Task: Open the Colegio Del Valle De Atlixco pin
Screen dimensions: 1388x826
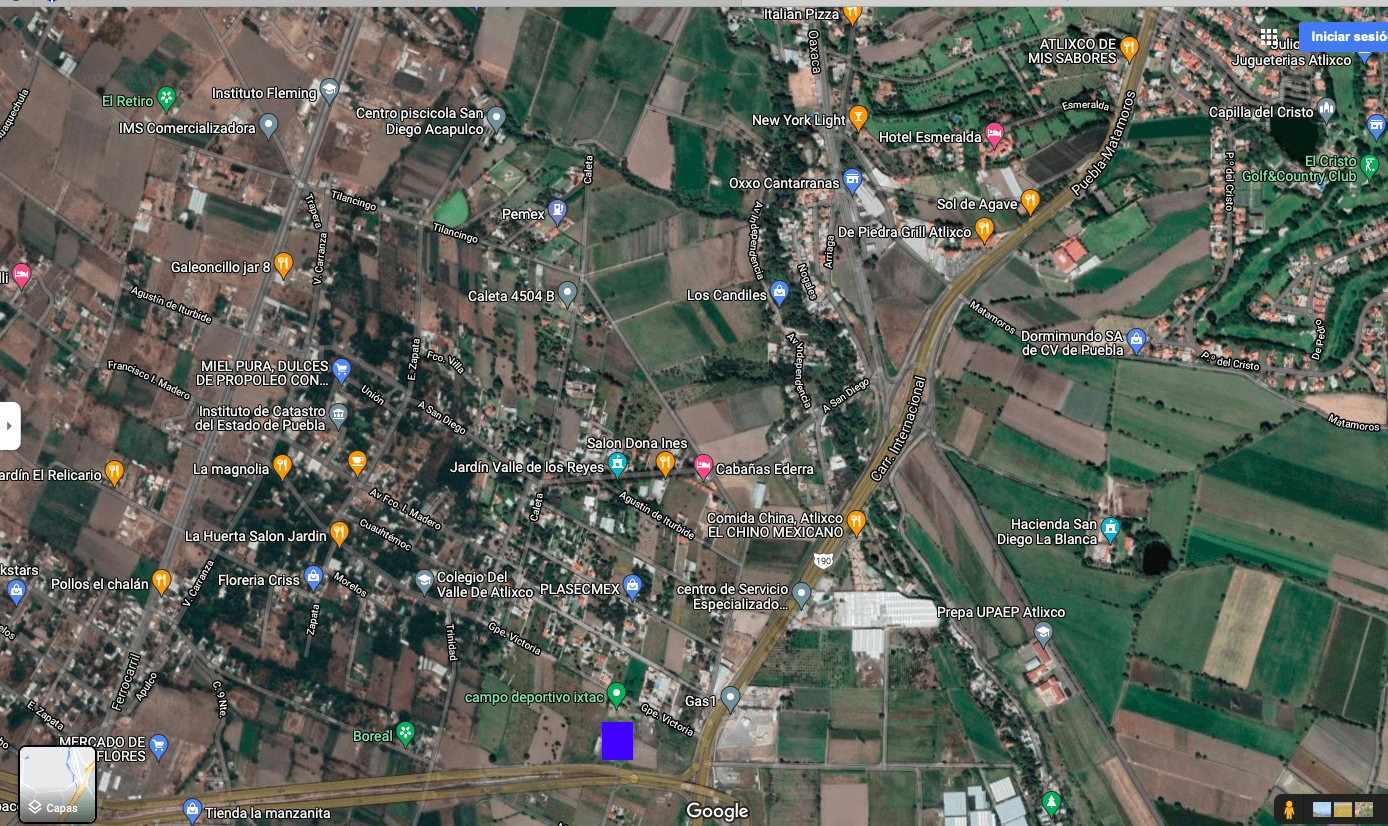Action: pos(424,581)
